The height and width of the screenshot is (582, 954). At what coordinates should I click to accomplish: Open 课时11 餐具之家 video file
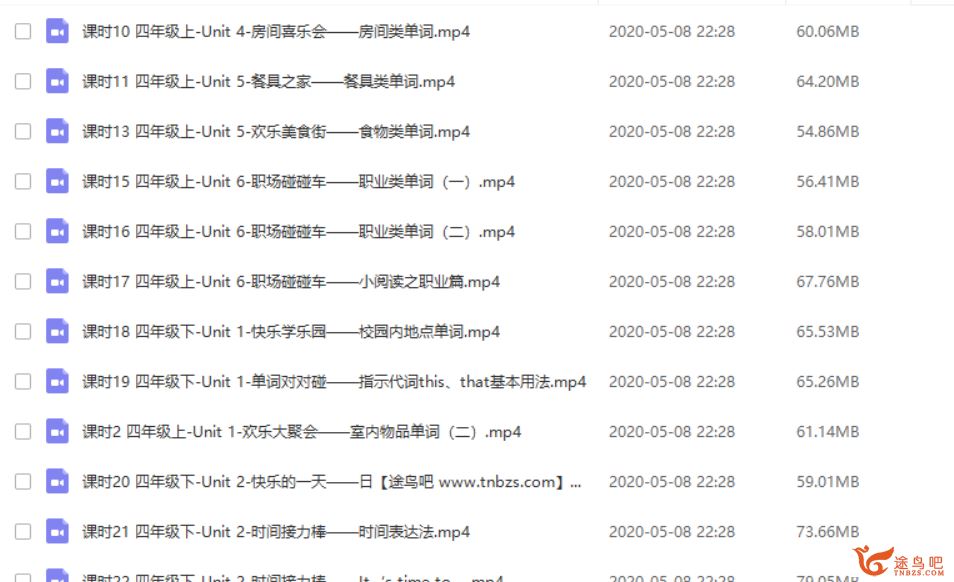coord(268,82)
